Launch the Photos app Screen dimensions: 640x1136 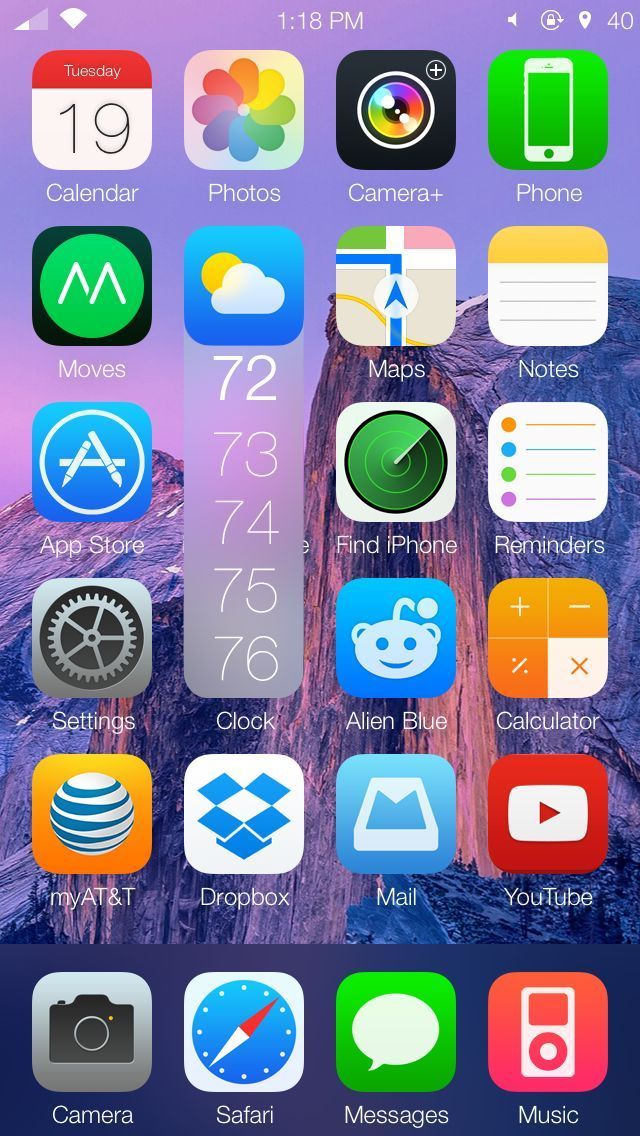(x=244, y=110)
